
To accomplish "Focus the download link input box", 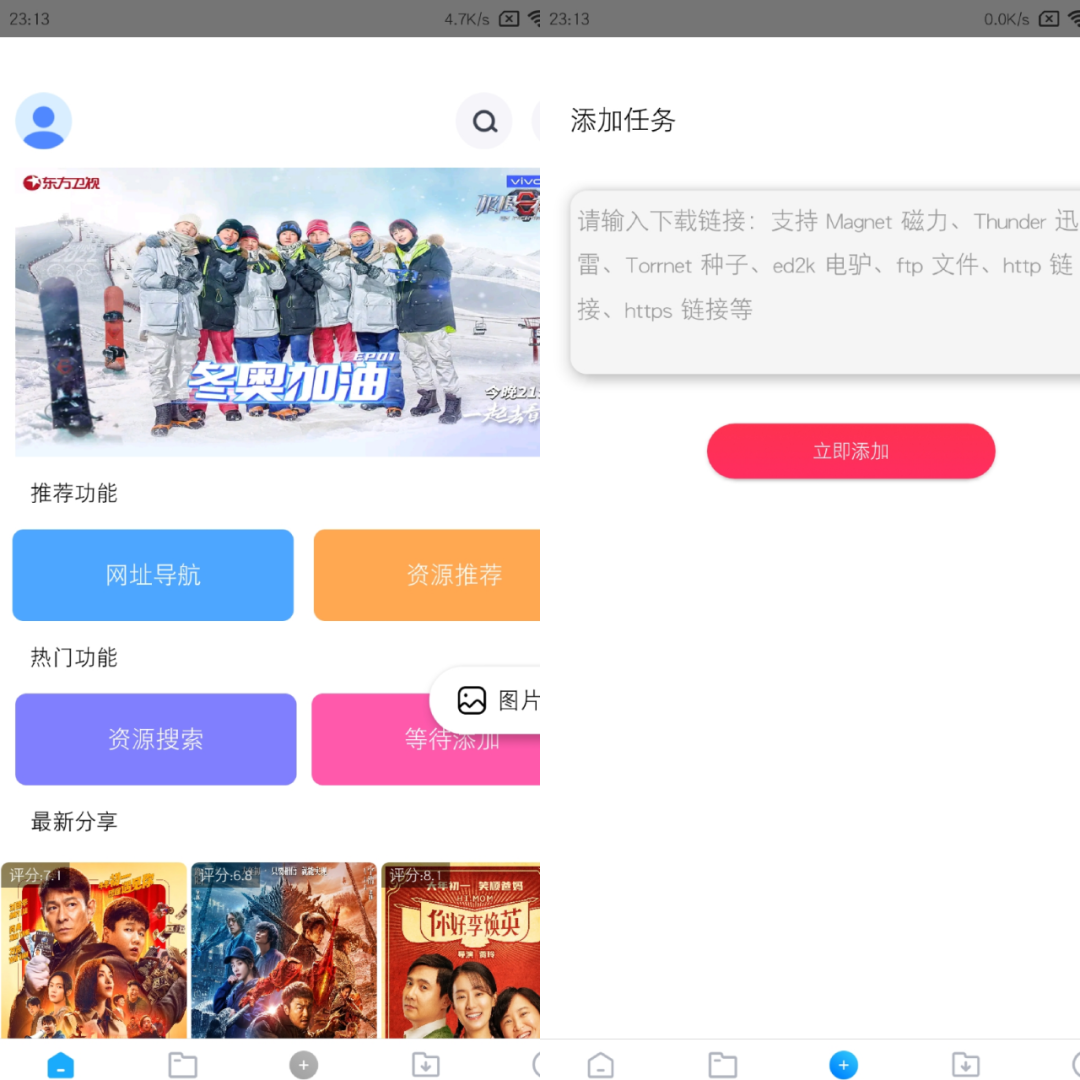I will click(x=825, y=282).
